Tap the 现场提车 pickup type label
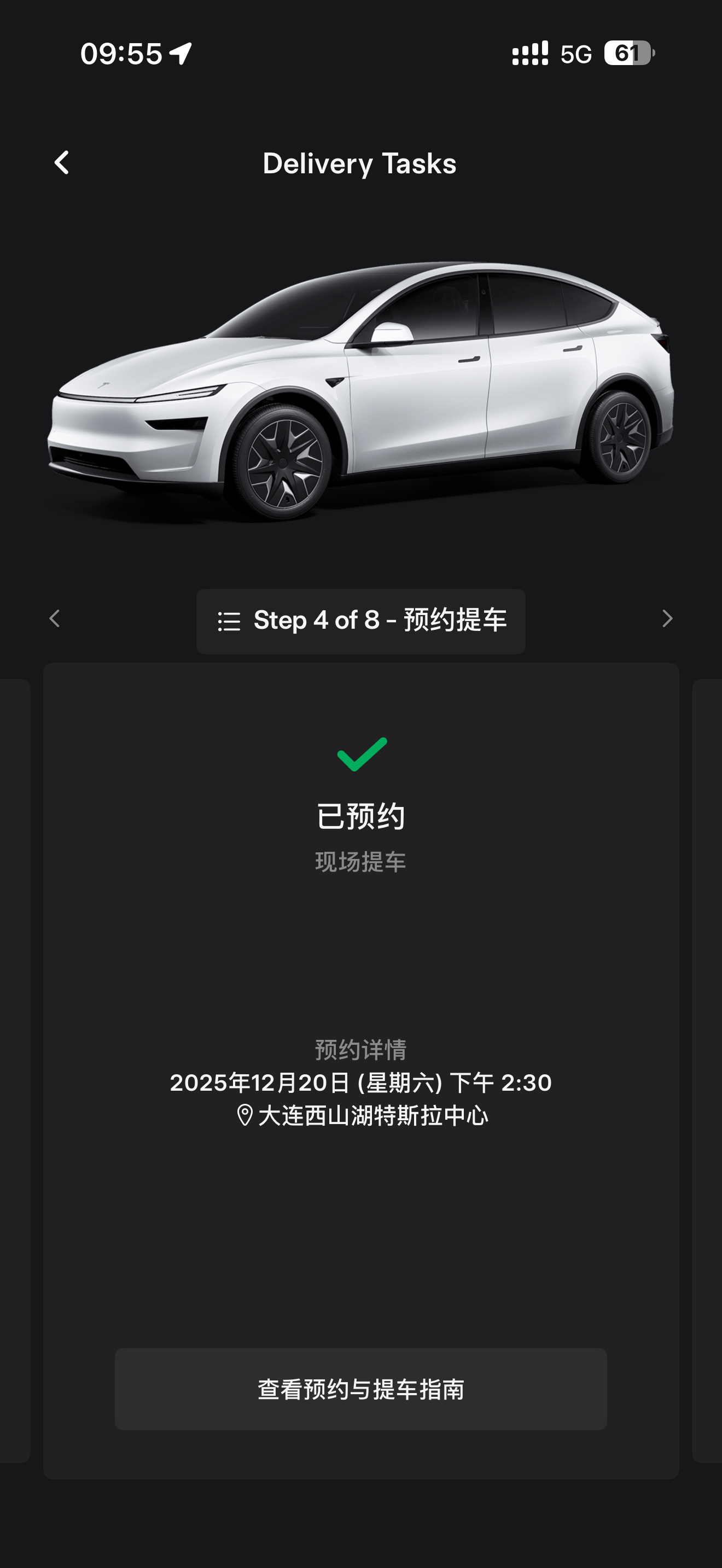The image size is (722, 1568). click(x=361, y=860)
